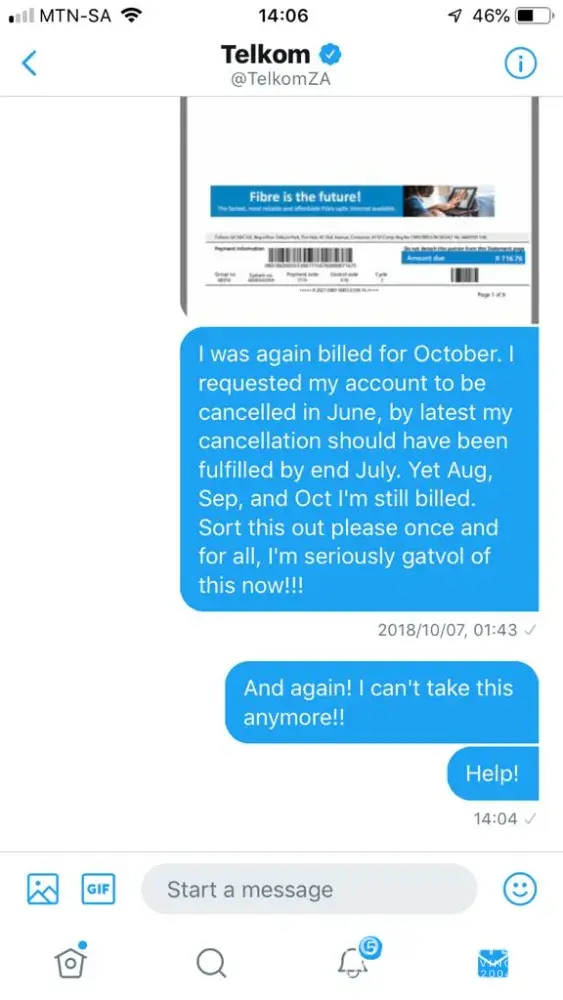Open the conversation info button
The width and height of the screenshot is (563, 1000).
pyautogui.click(x=520, y=63)
